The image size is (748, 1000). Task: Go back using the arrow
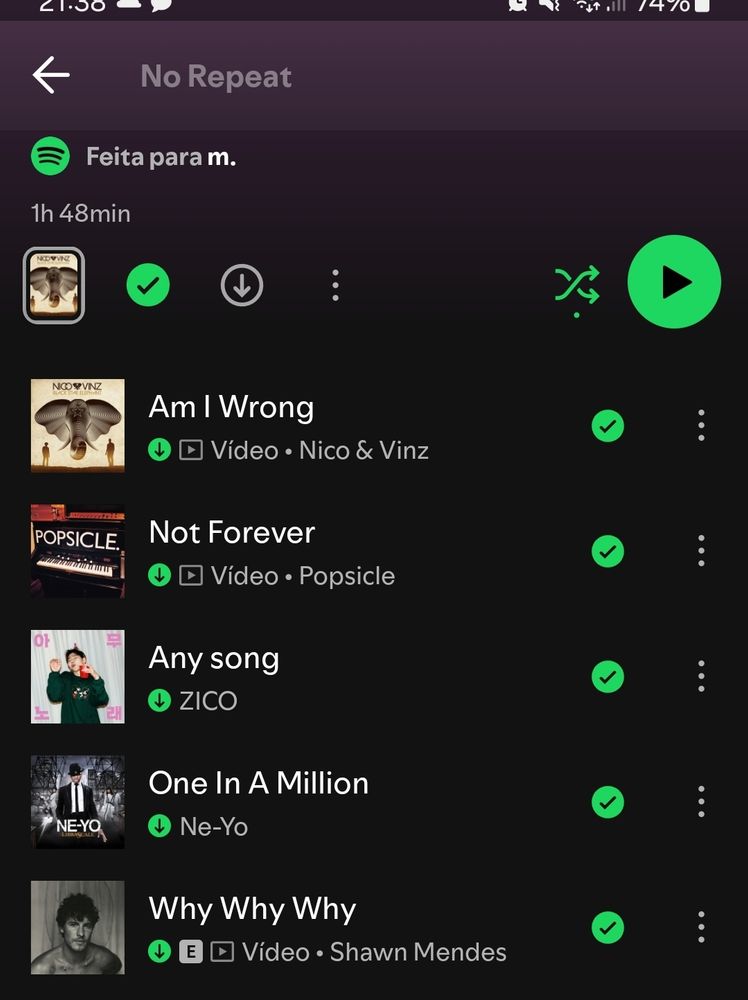[x=50, y=76]
